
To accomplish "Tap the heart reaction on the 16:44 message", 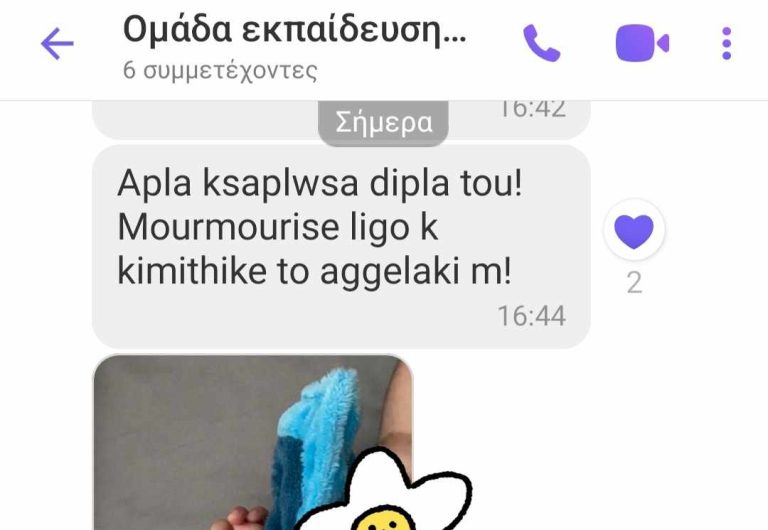I will tap(634, 232).
